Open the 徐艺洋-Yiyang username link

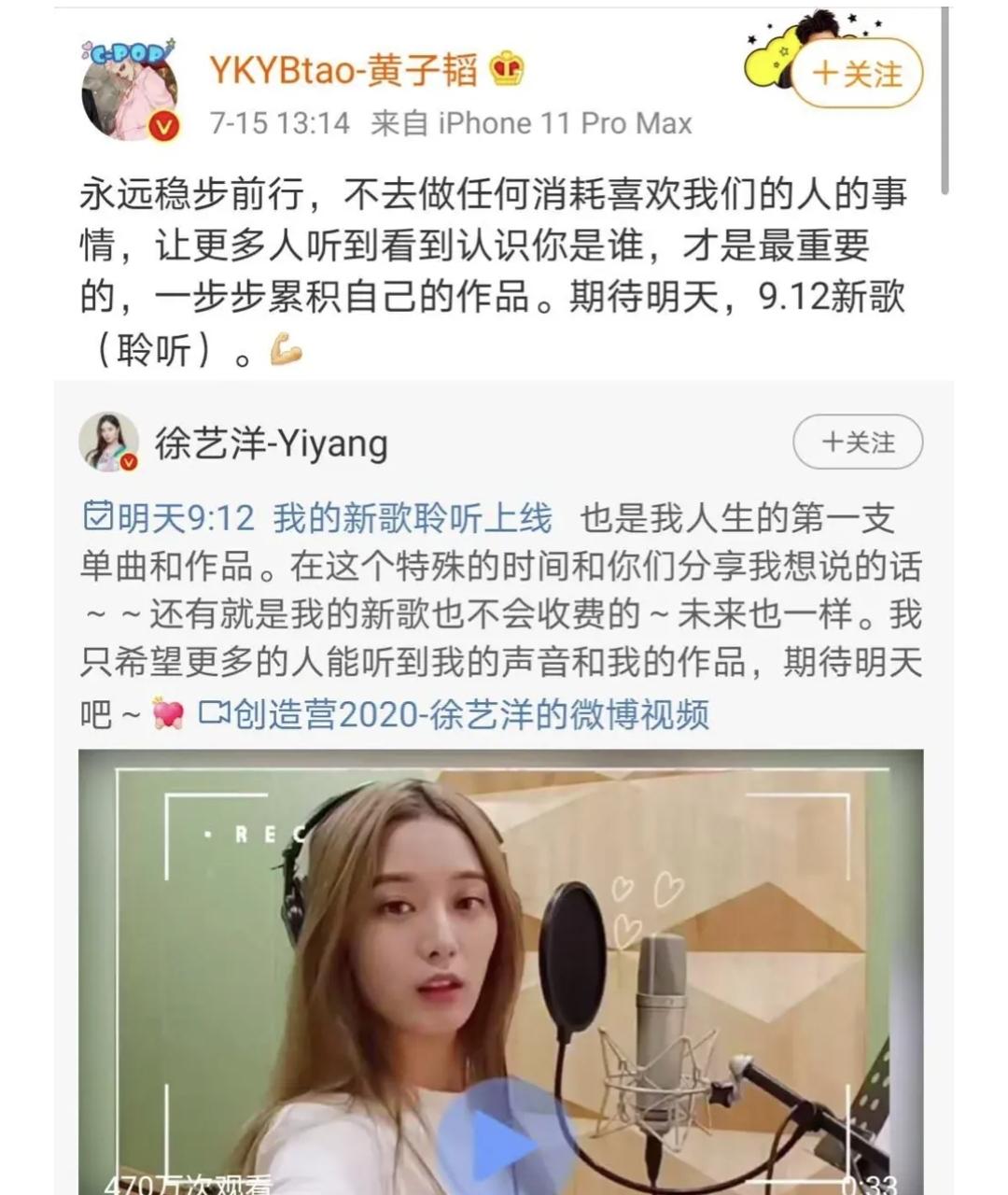tap(271, 443)
